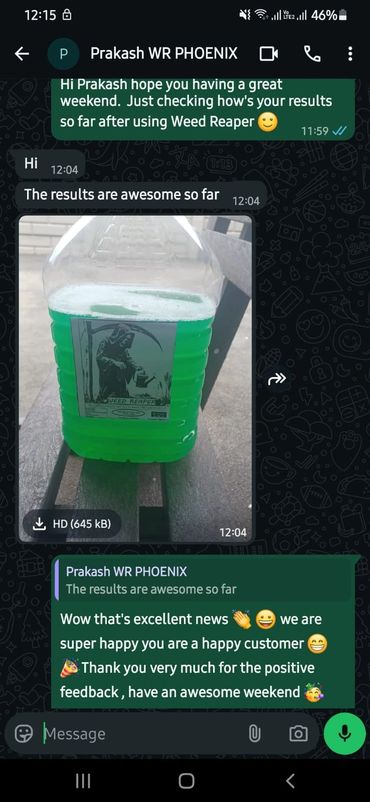The width and height of the screenshot is (370, 802).
Task: Jump to the quoted Prakash reply
Action: [206, 580]
